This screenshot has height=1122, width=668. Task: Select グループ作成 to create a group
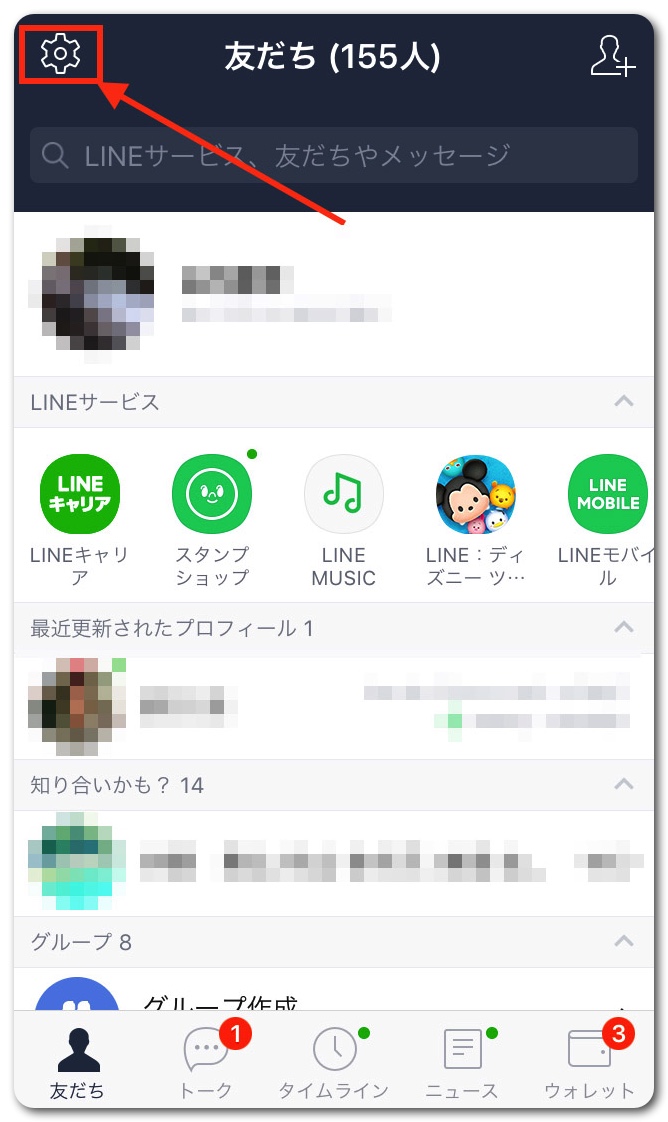click(x=220, y=1000)
